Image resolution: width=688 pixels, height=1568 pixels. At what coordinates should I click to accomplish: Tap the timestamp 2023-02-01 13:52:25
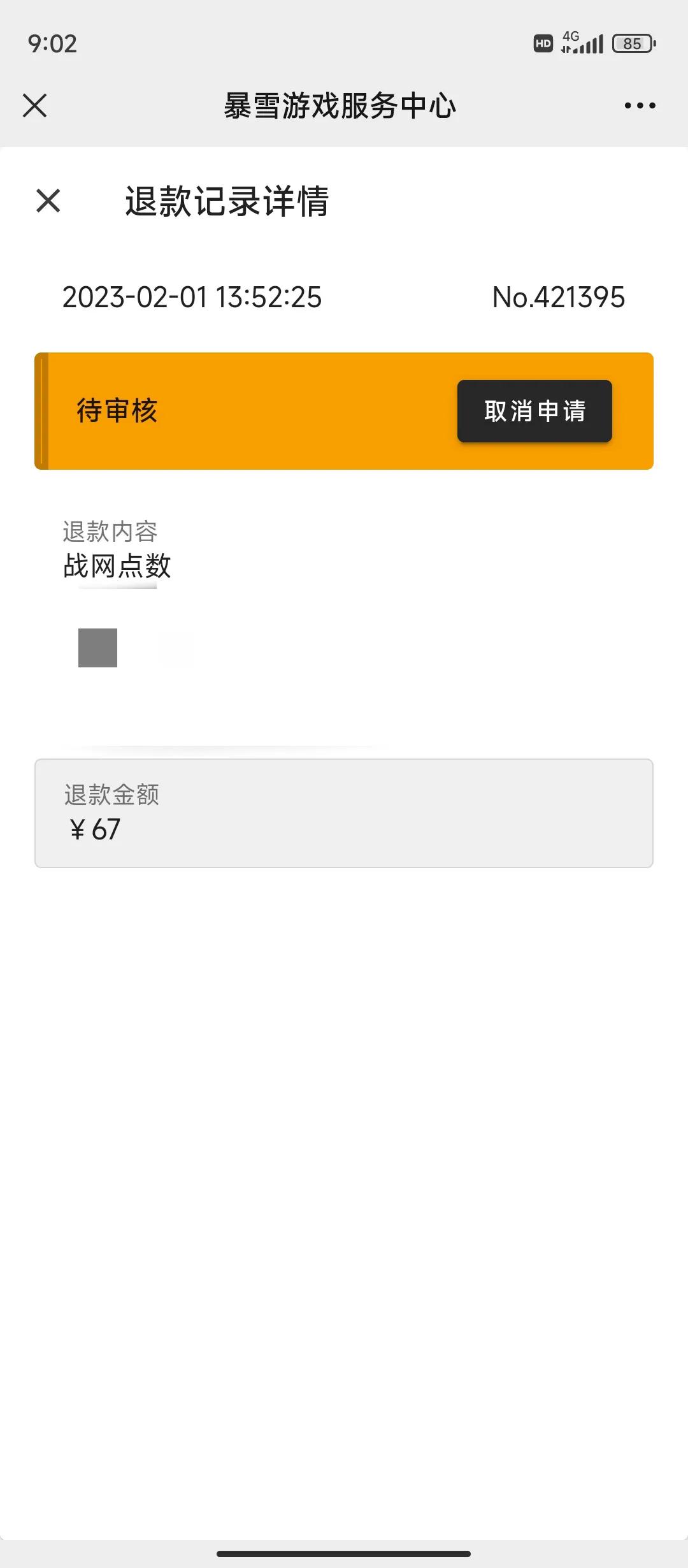point(192,296)
